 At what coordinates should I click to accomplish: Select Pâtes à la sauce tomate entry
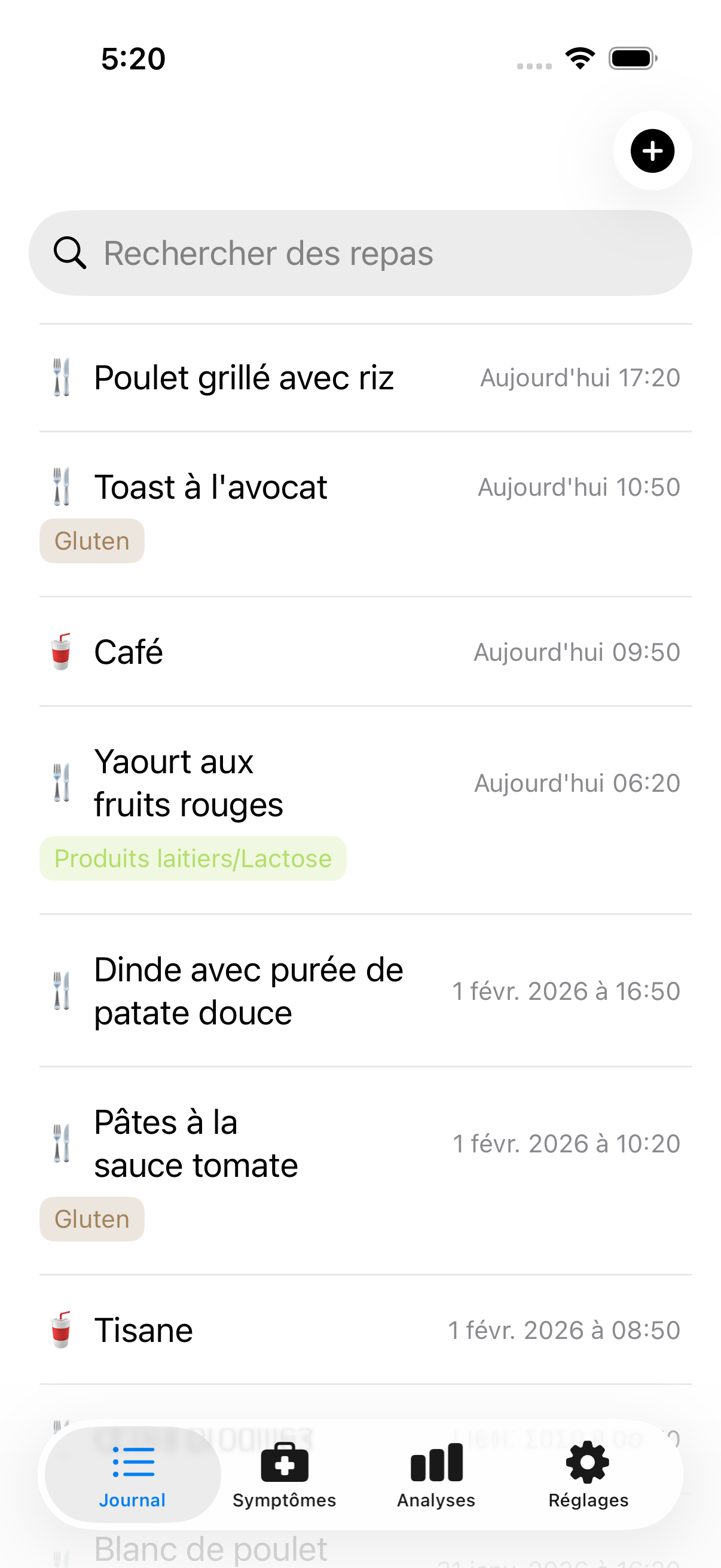click(x=196, y=1143)
